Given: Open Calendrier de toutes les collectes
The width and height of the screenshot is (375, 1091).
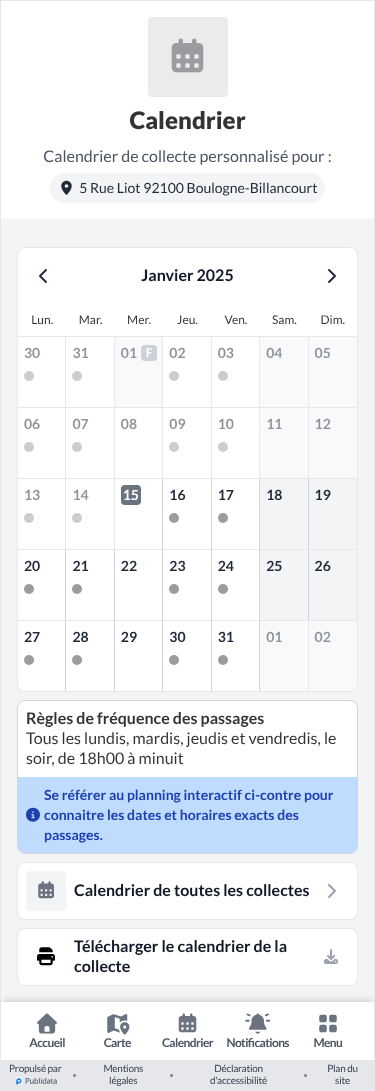Looking at the screenshot, I should pos(188,891).
